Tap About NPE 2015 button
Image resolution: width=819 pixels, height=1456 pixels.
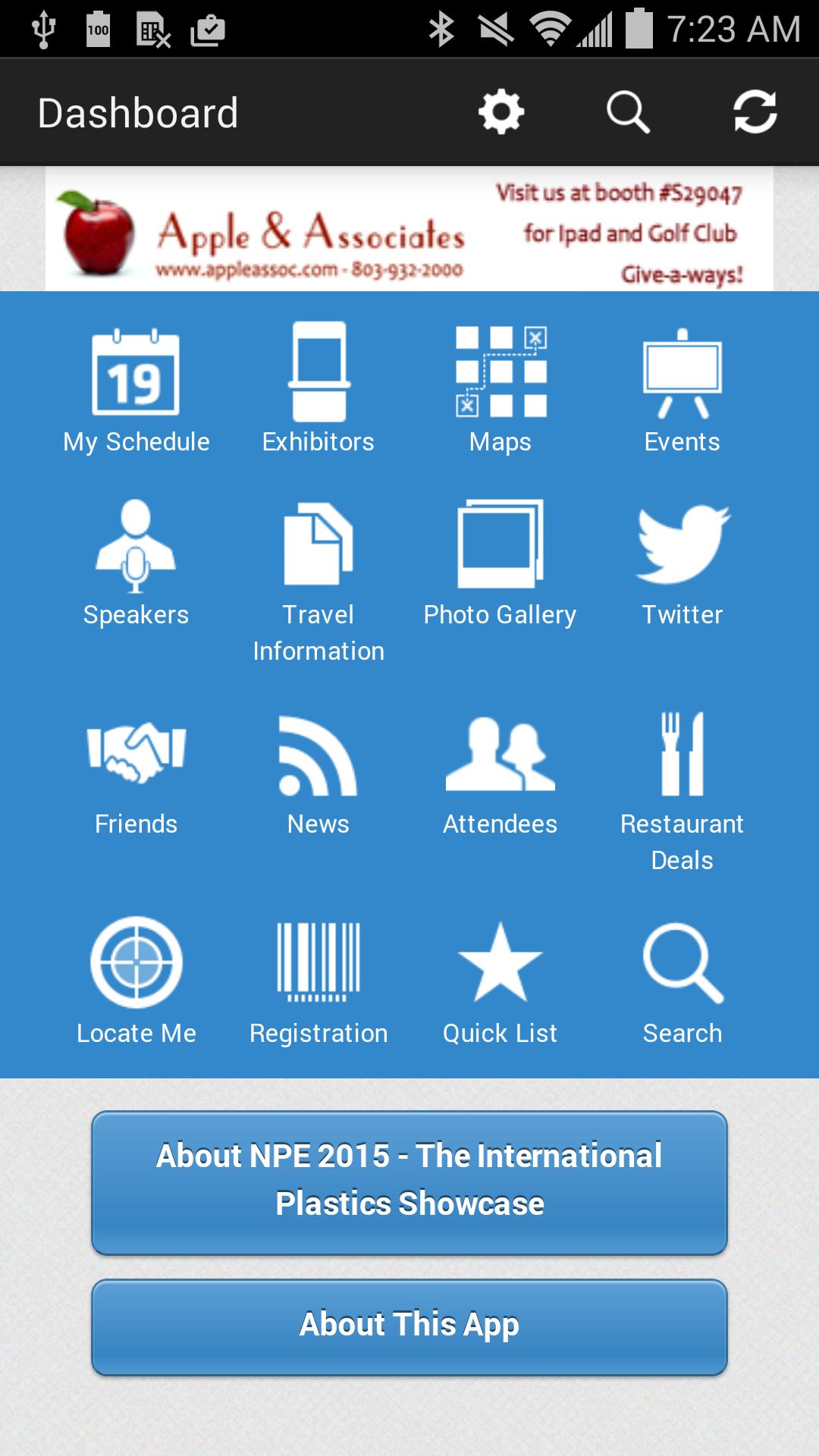[x=409, y=1181]
